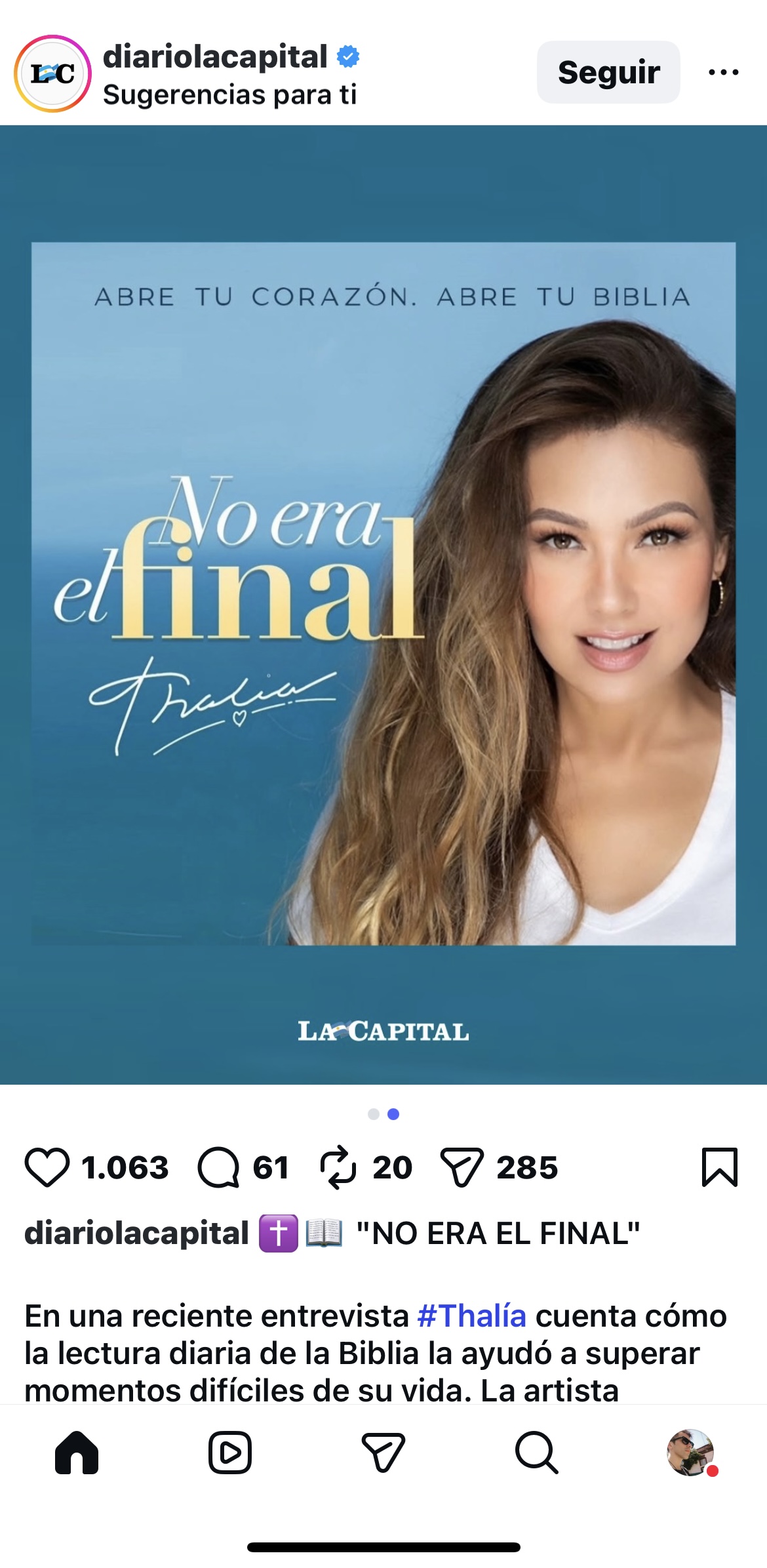
Task: Repost this post with the repost icon
Action: click(x=338, y=1167)
